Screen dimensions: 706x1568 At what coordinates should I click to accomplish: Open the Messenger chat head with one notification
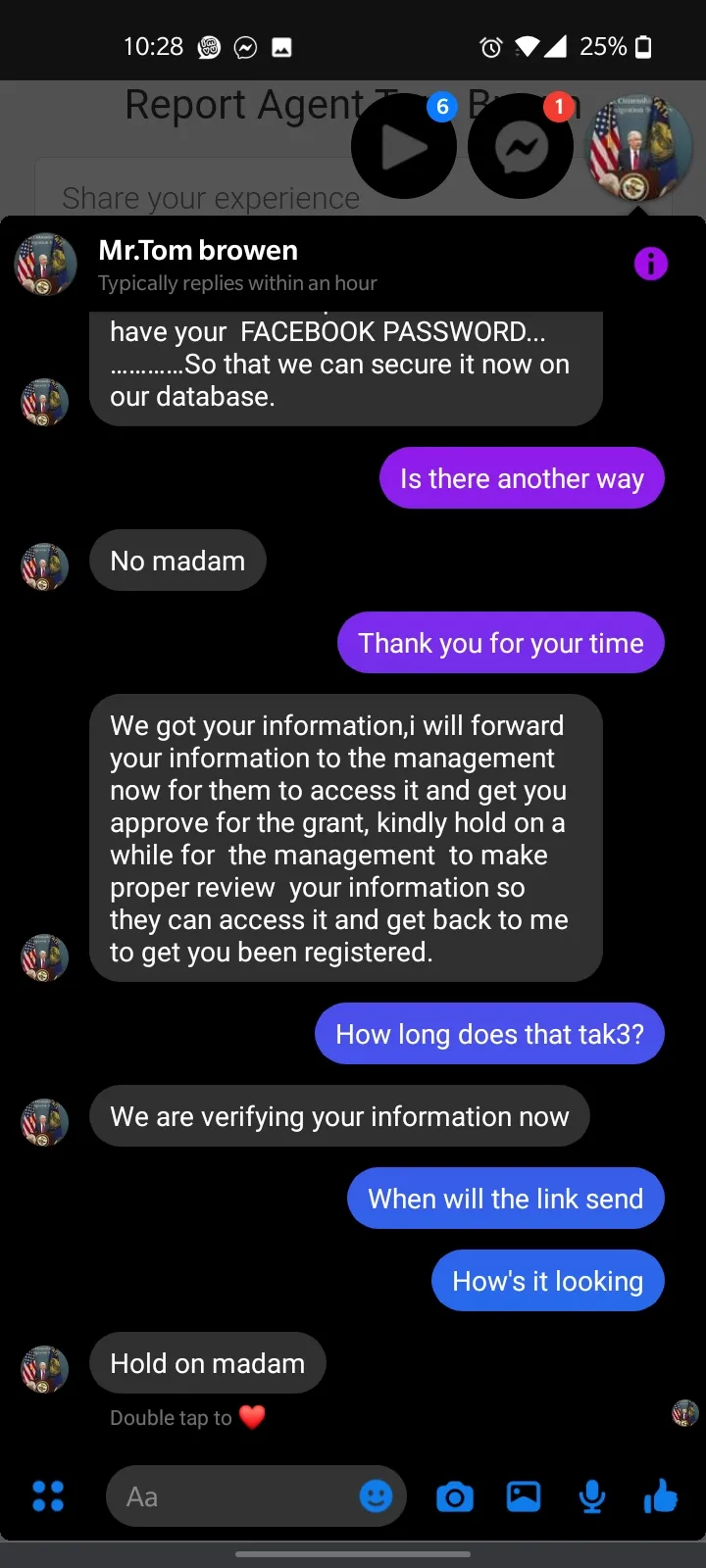tap(521, 147)
